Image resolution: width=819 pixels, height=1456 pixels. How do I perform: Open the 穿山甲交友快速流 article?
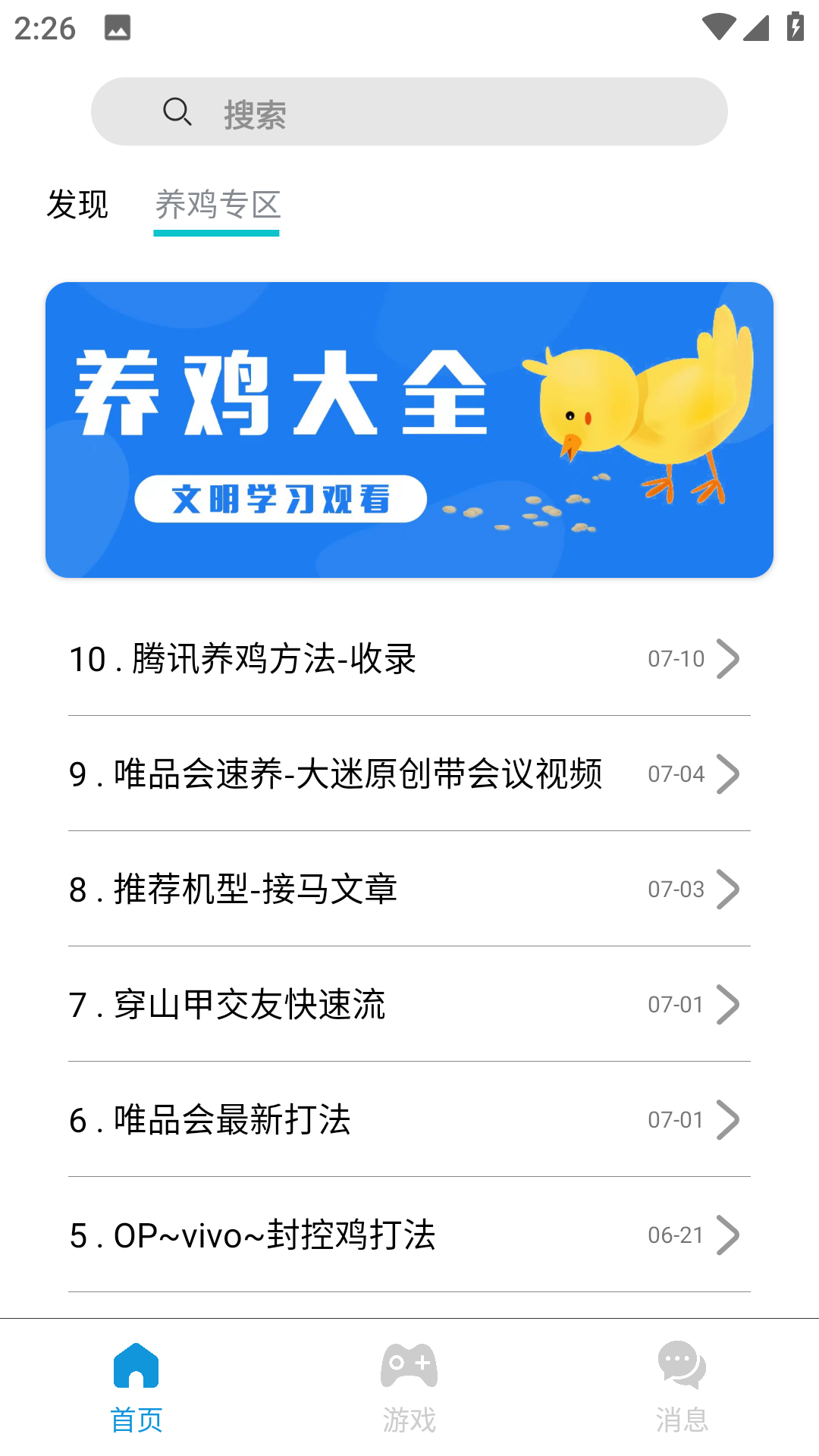click(303, 1005)
